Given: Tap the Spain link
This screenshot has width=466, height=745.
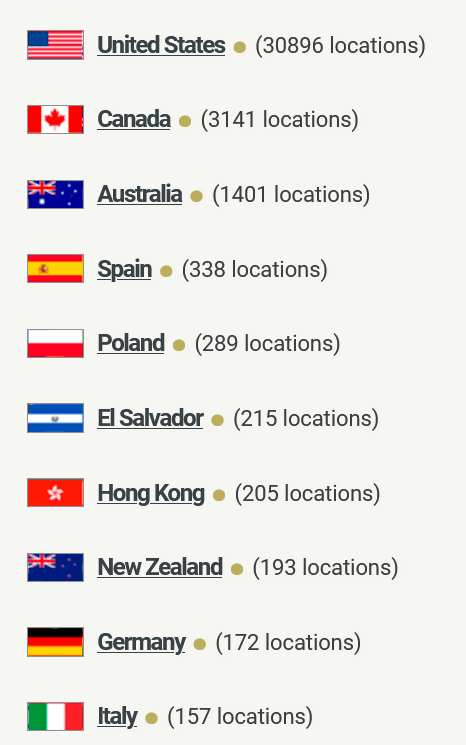Looking at the screenshot, I should 124,269.
